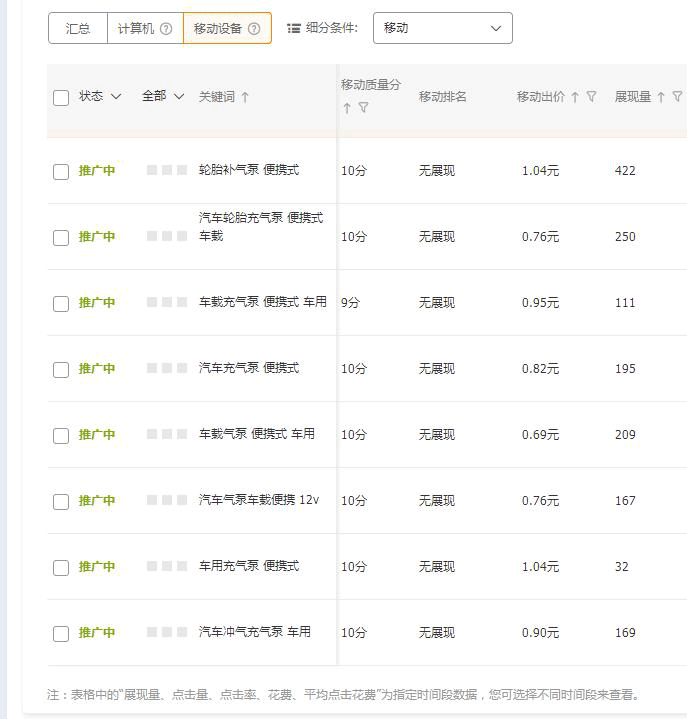Viewport: 687px width, 719px height.
Task: Select checkbox for 车载气泵 便携式 车用
Action: (x=61, y=436)
